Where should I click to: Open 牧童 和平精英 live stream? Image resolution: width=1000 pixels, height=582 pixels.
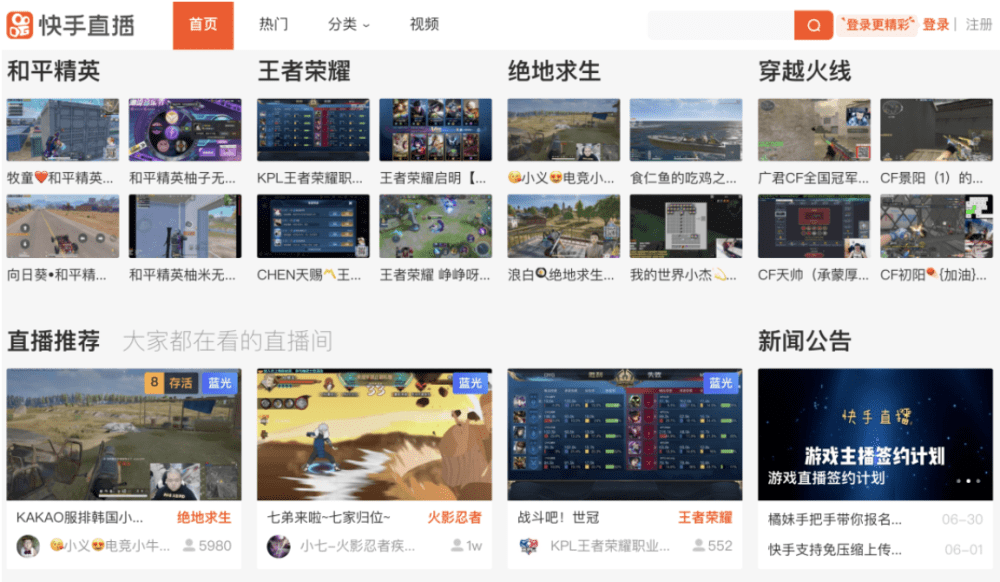[62, 130]
